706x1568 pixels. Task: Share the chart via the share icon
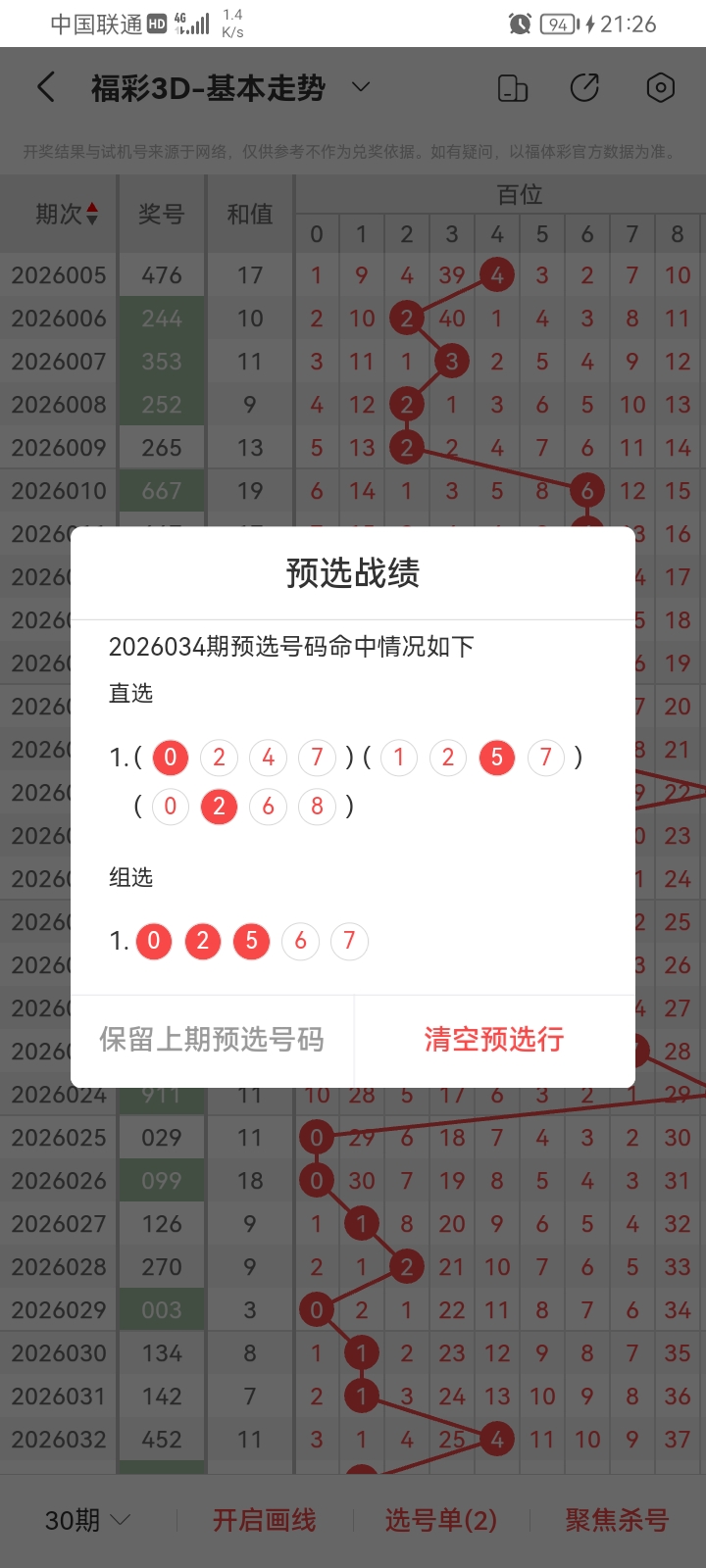585,88
